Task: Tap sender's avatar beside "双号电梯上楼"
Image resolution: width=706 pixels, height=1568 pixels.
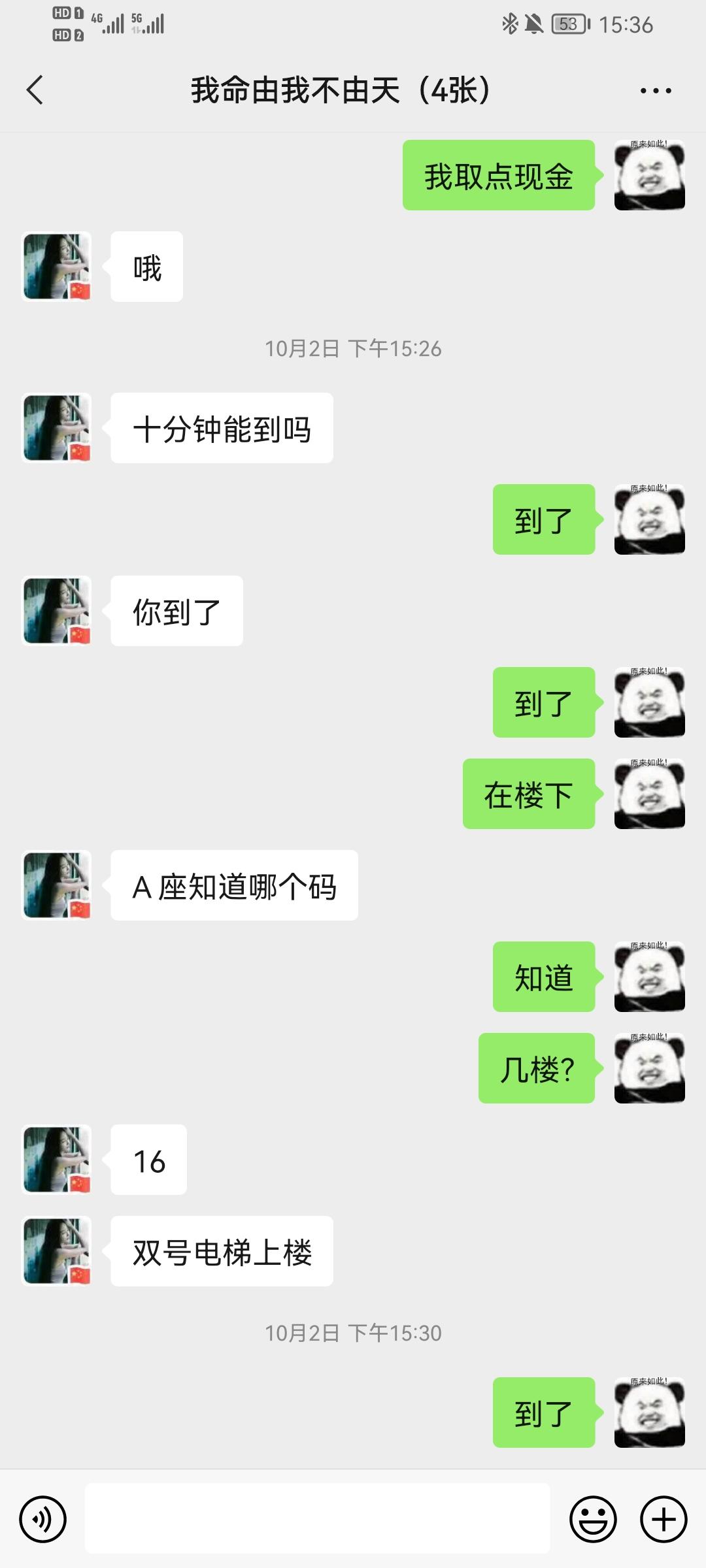Action: coord(57,1251)
